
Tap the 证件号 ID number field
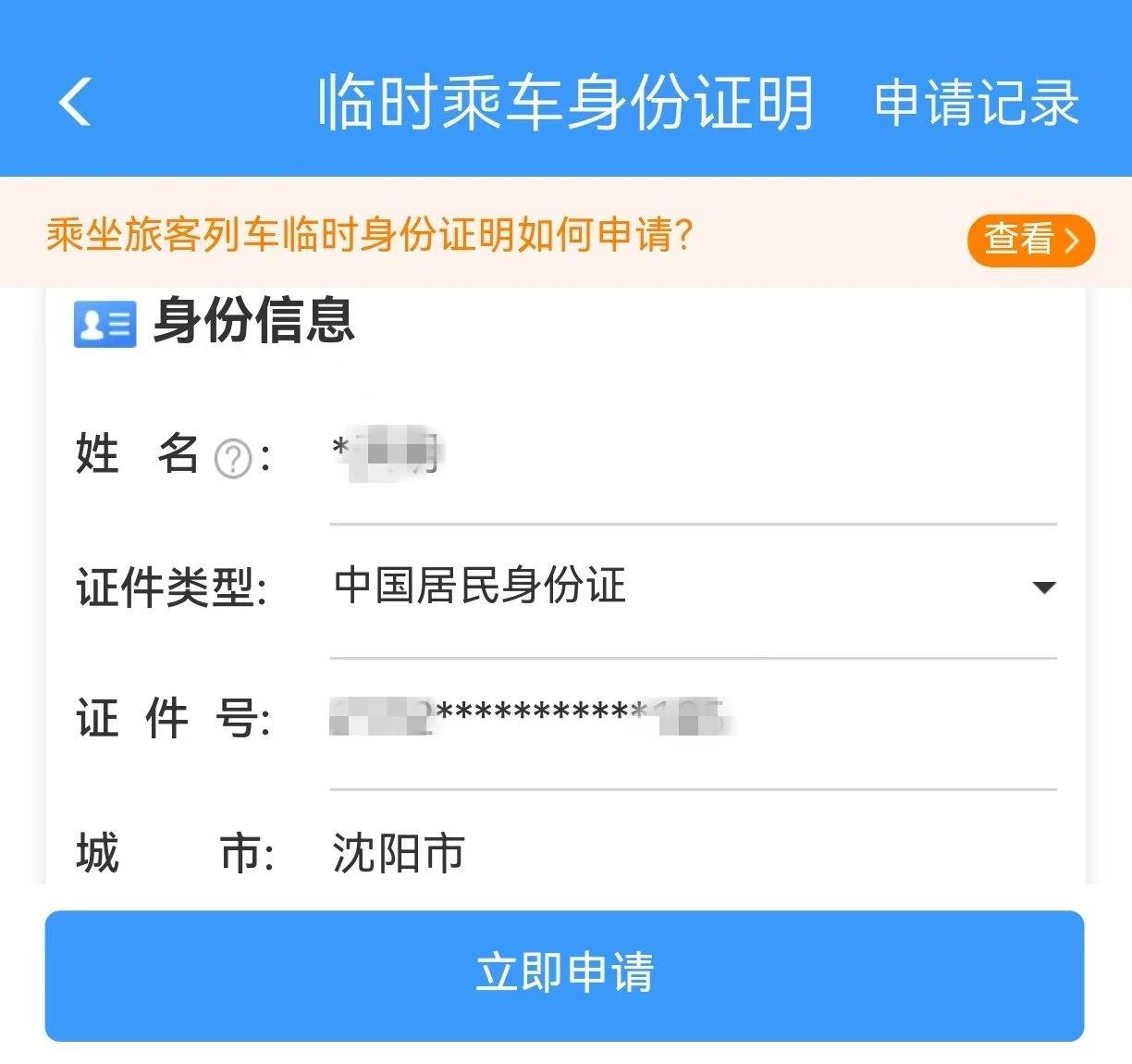pyautogui.click(x=692, y=719)
